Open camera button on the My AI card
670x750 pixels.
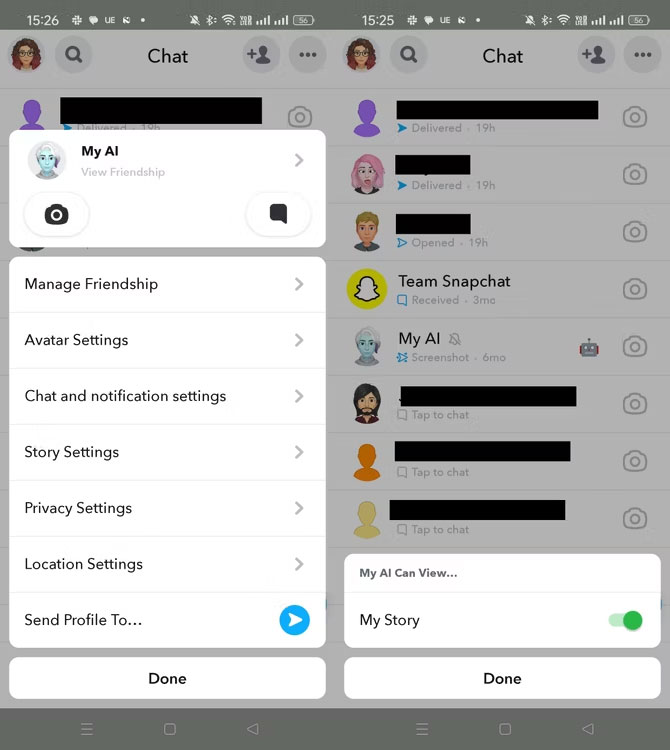tap(57, 214)
